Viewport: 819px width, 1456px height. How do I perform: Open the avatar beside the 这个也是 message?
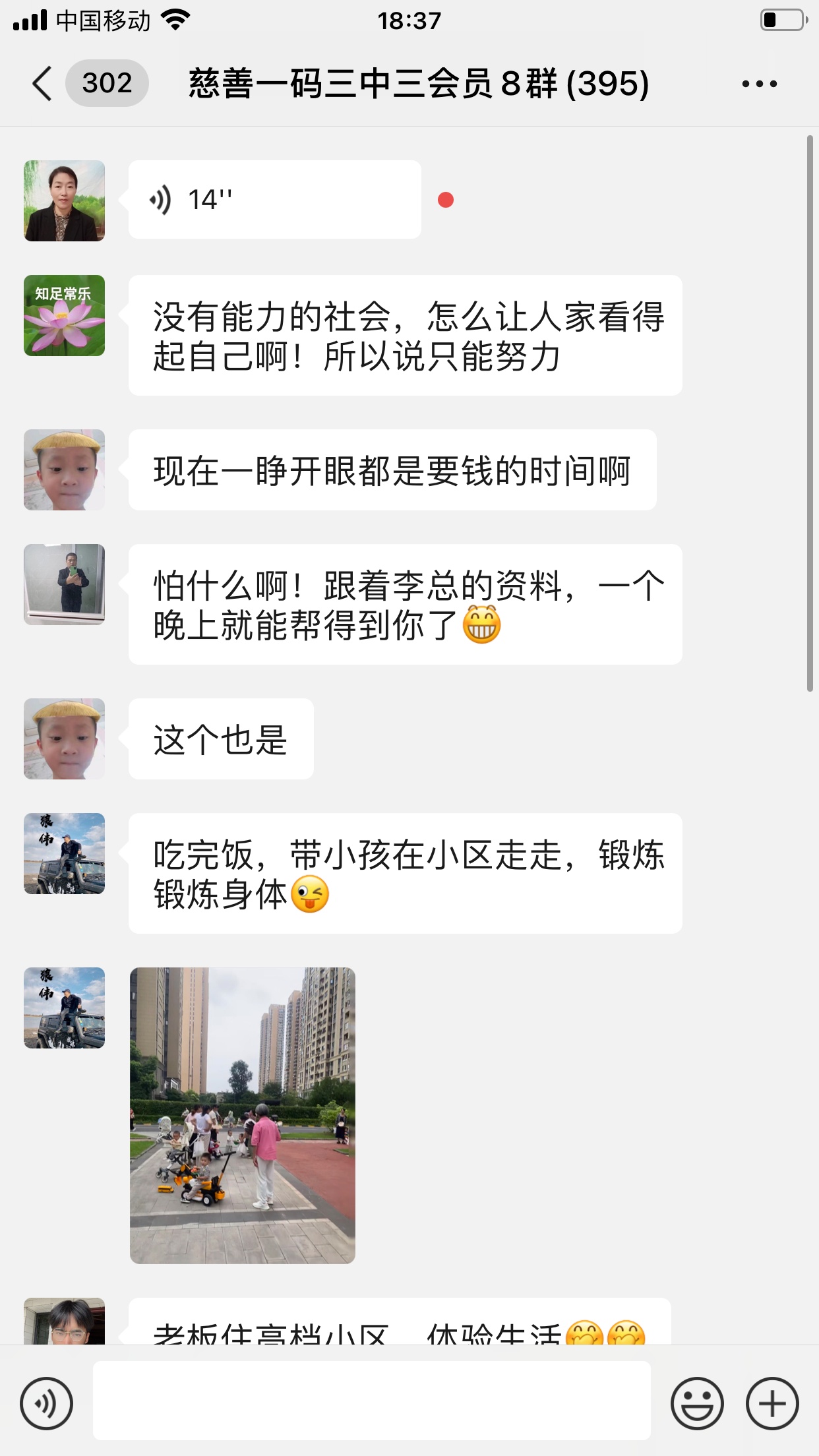pos(65,739)
